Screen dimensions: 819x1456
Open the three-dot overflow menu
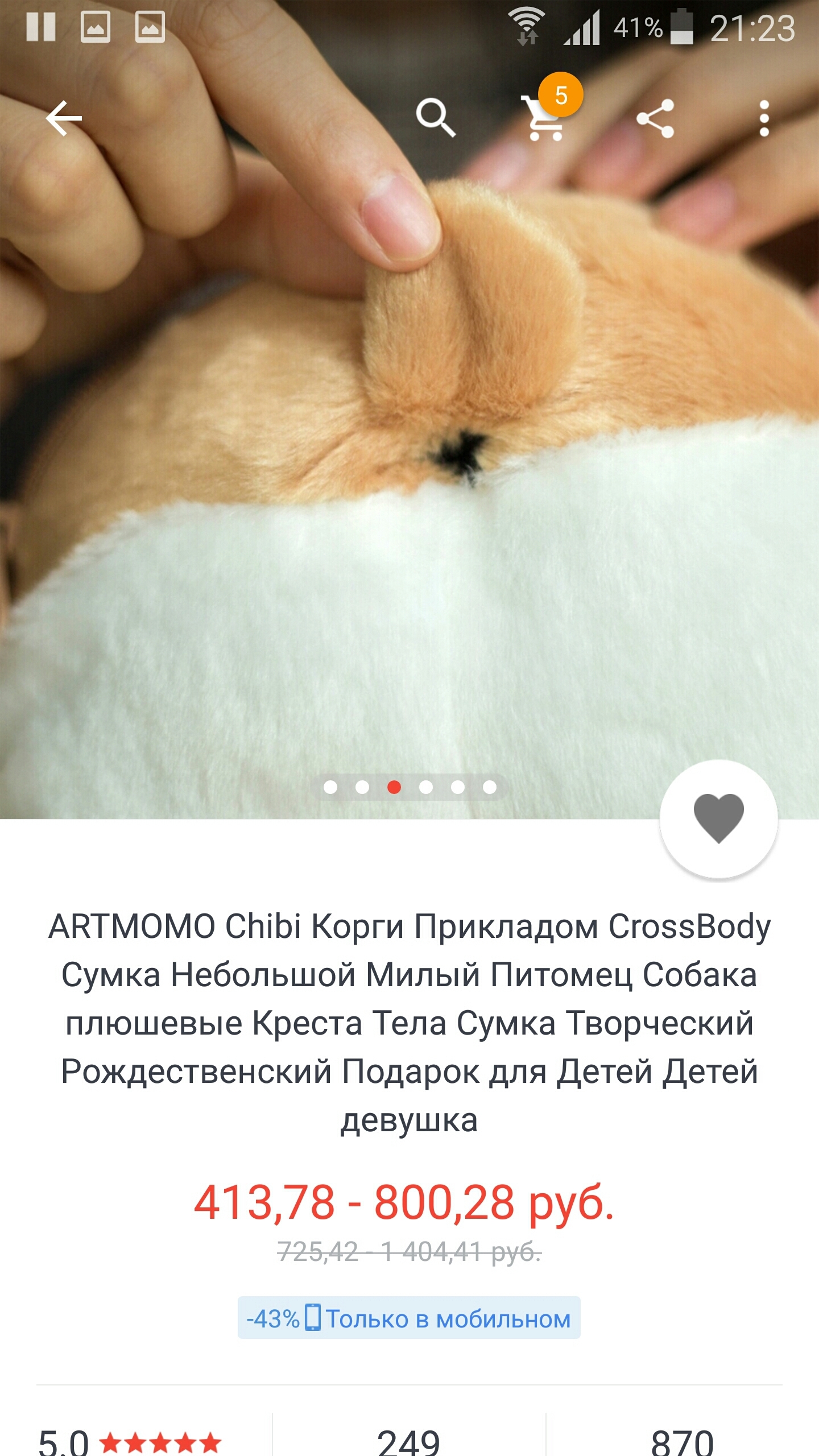pyautogui.click(x=764, y=118)
